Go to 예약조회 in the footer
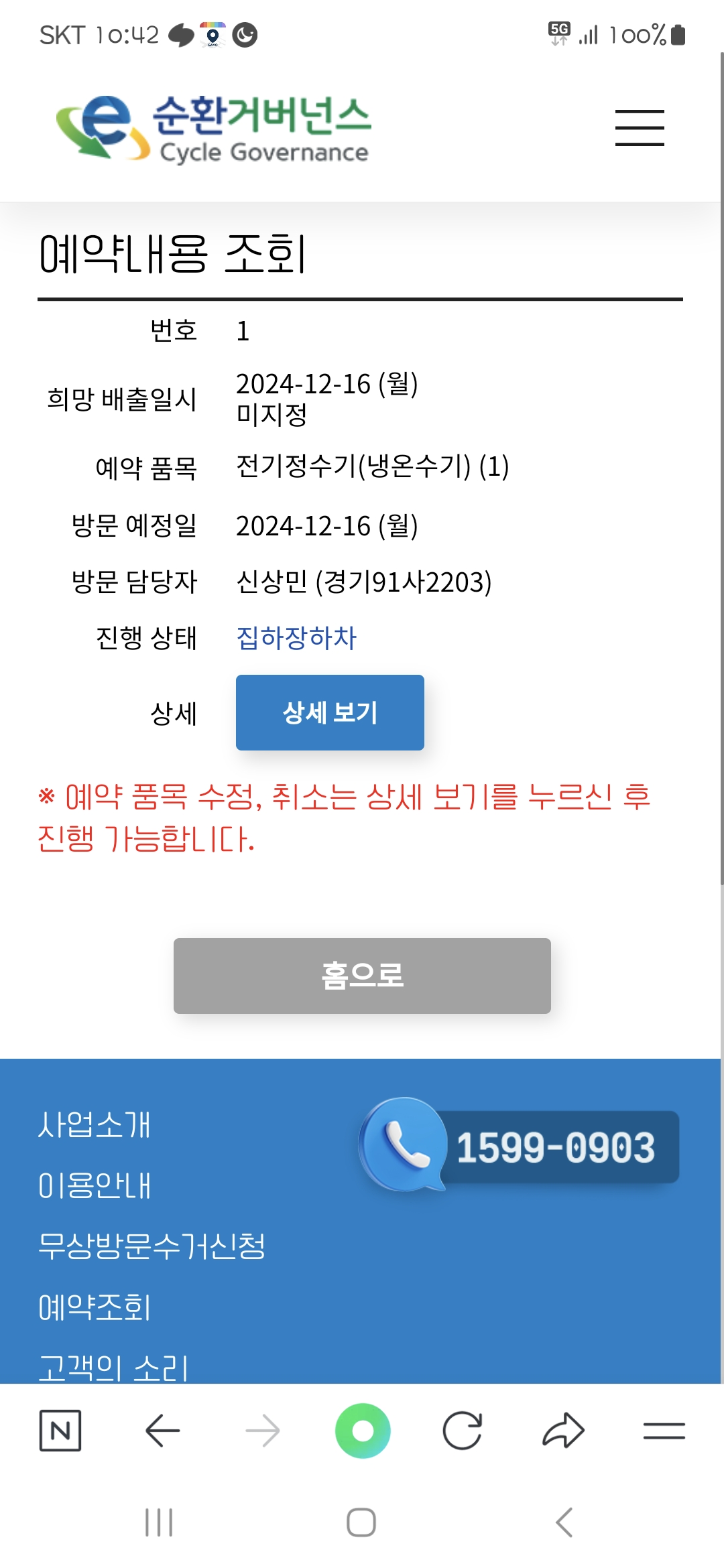This screenshot has height=1568, width=724. (x=95, y=1307)
